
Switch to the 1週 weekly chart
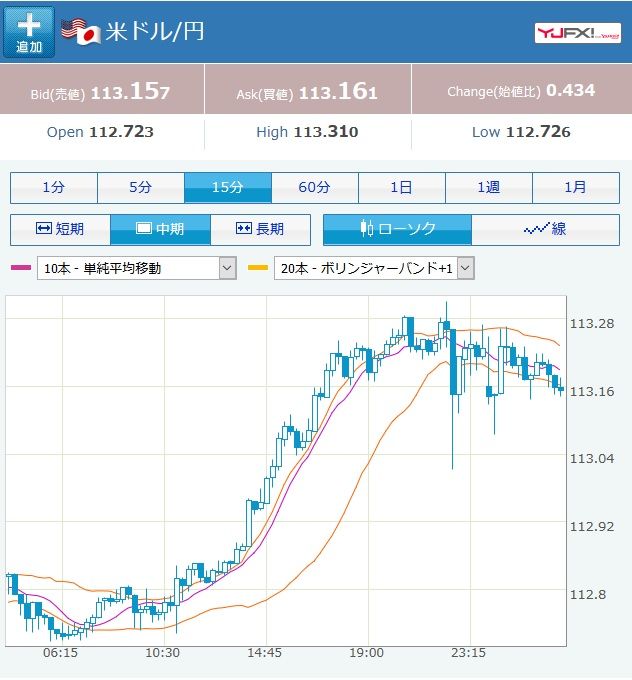489,188
